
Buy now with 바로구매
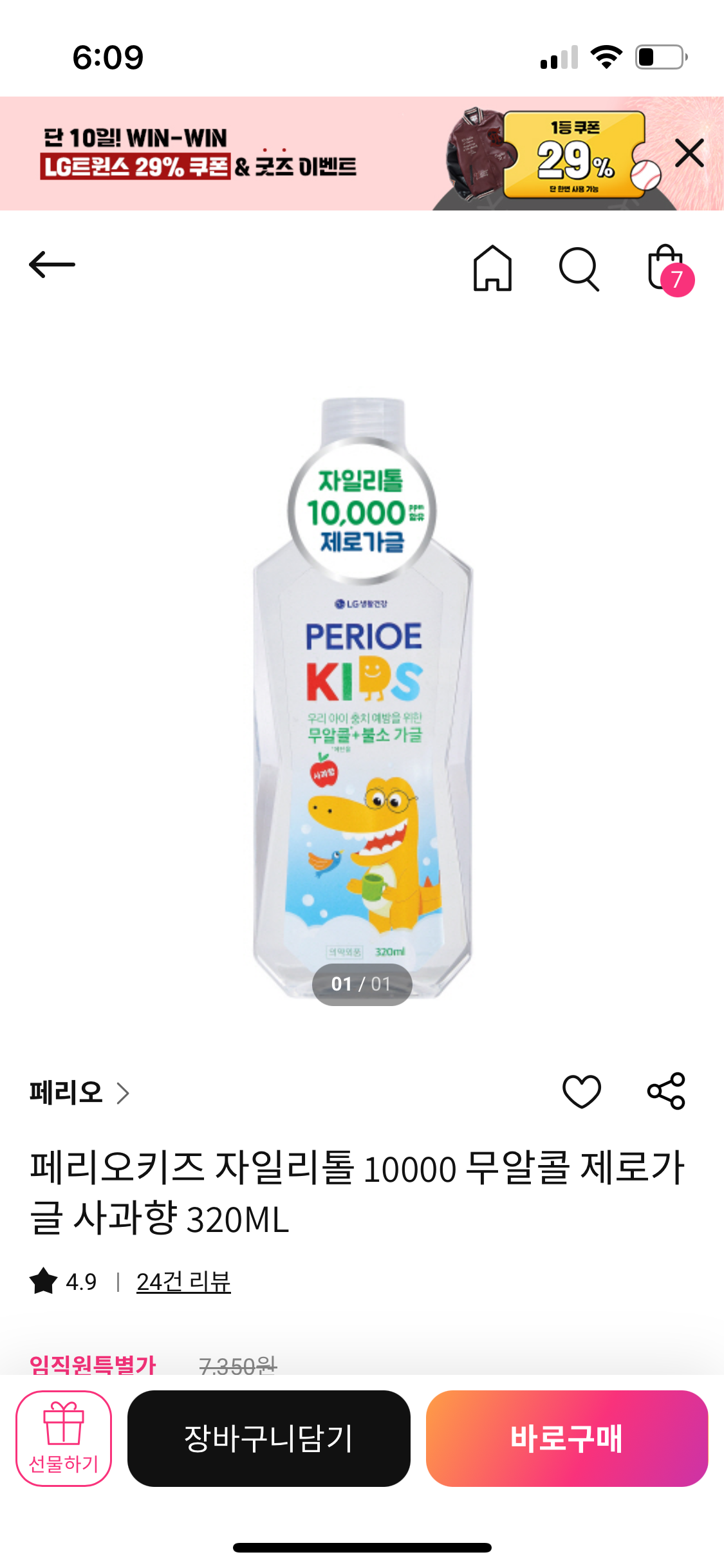(567, 1439)
